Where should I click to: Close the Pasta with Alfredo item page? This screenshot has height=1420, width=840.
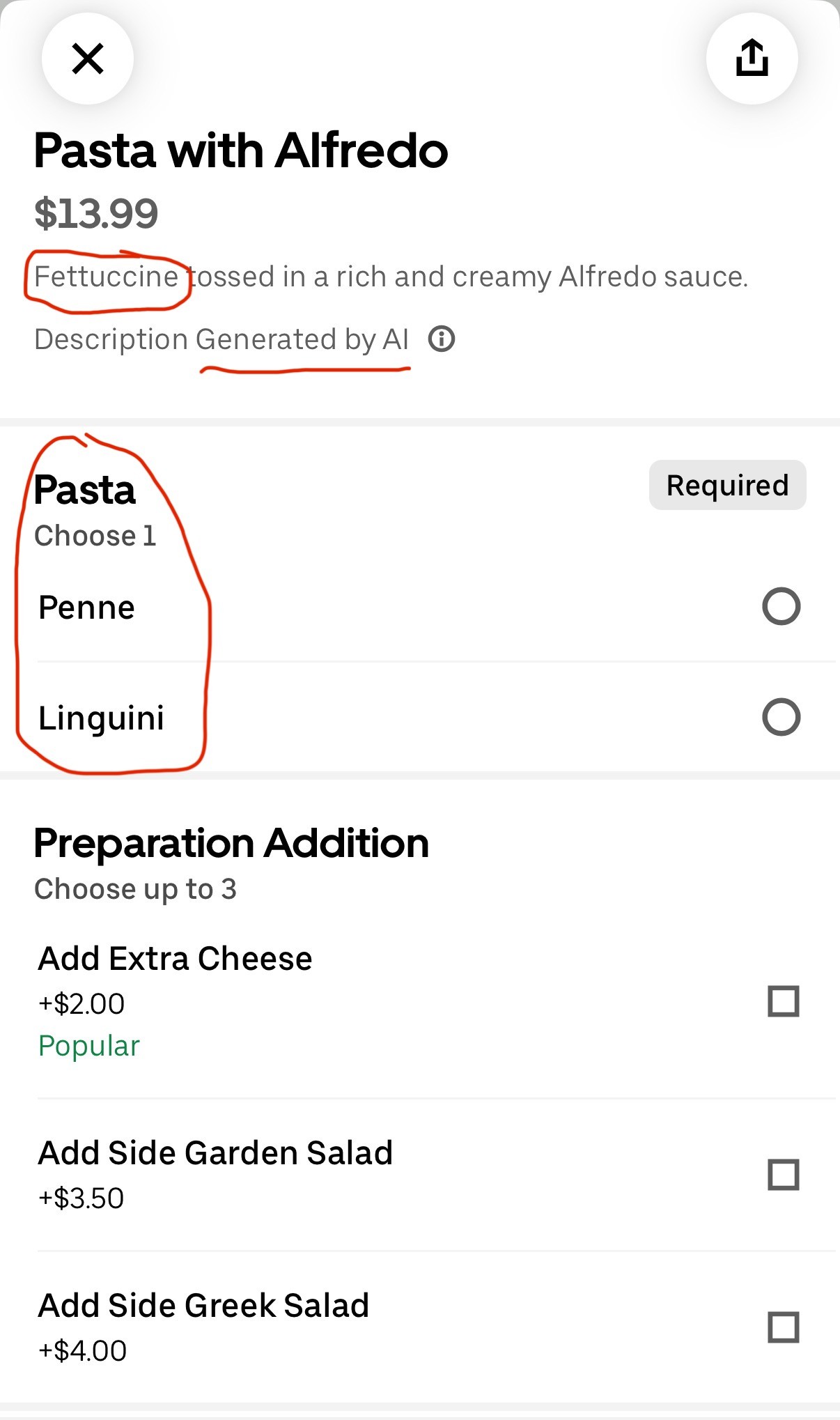(x=88, y=59)
